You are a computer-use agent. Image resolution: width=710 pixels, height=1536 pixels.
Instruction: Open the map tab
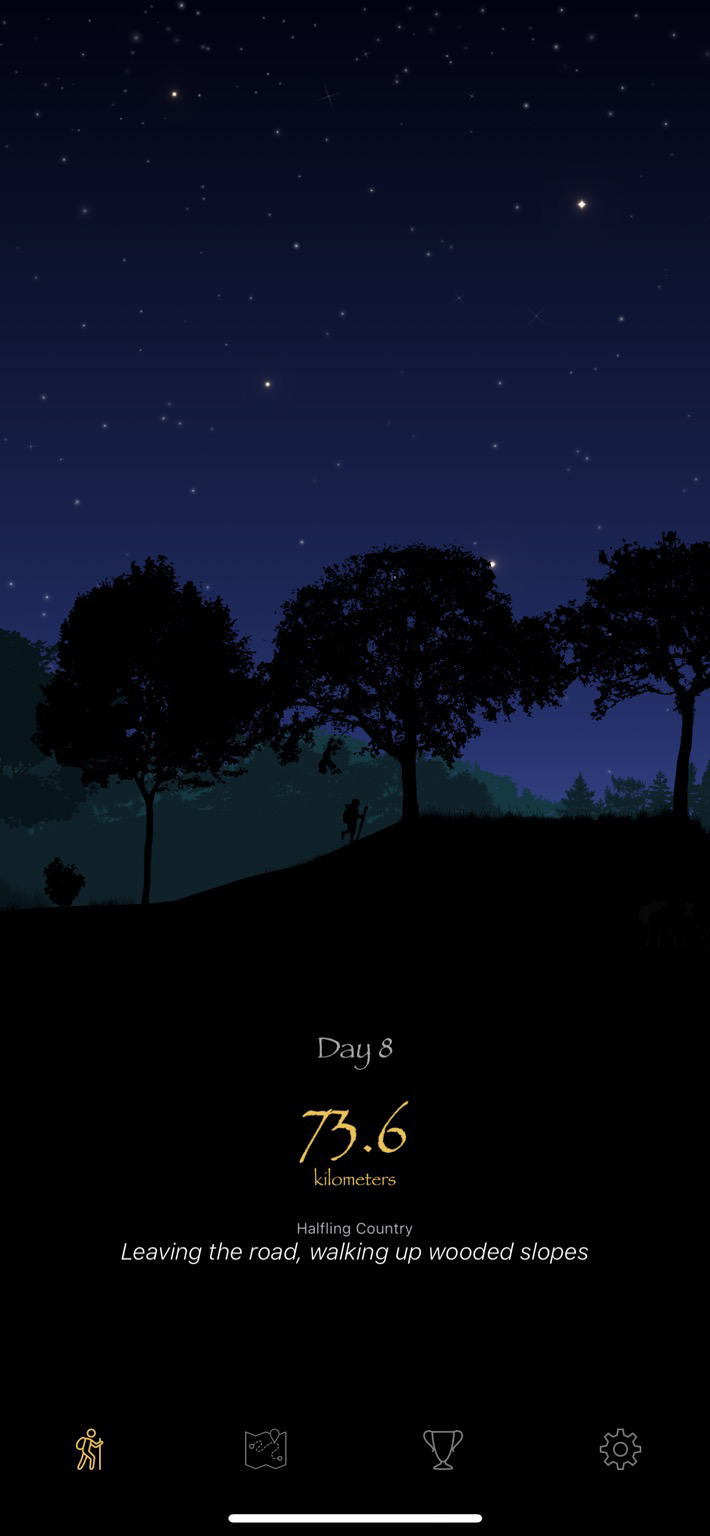coord(266,1449)
